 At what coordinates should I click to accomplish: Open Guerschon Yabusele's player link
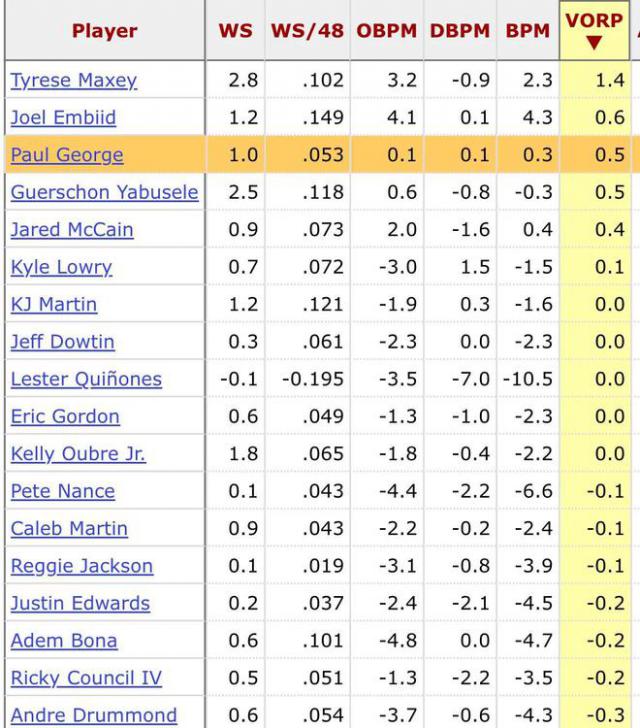(104, 192)
